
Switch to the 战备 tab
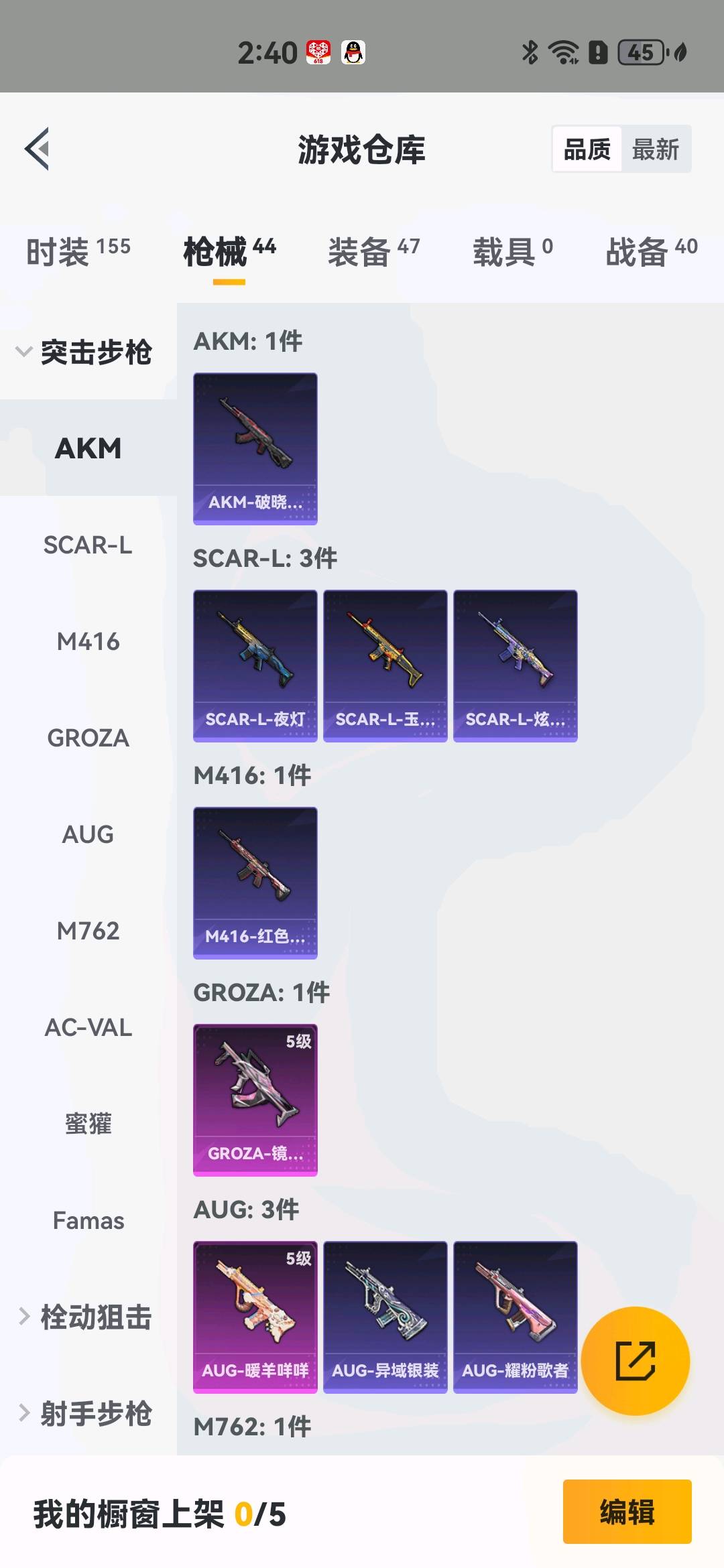click(651, 252)
